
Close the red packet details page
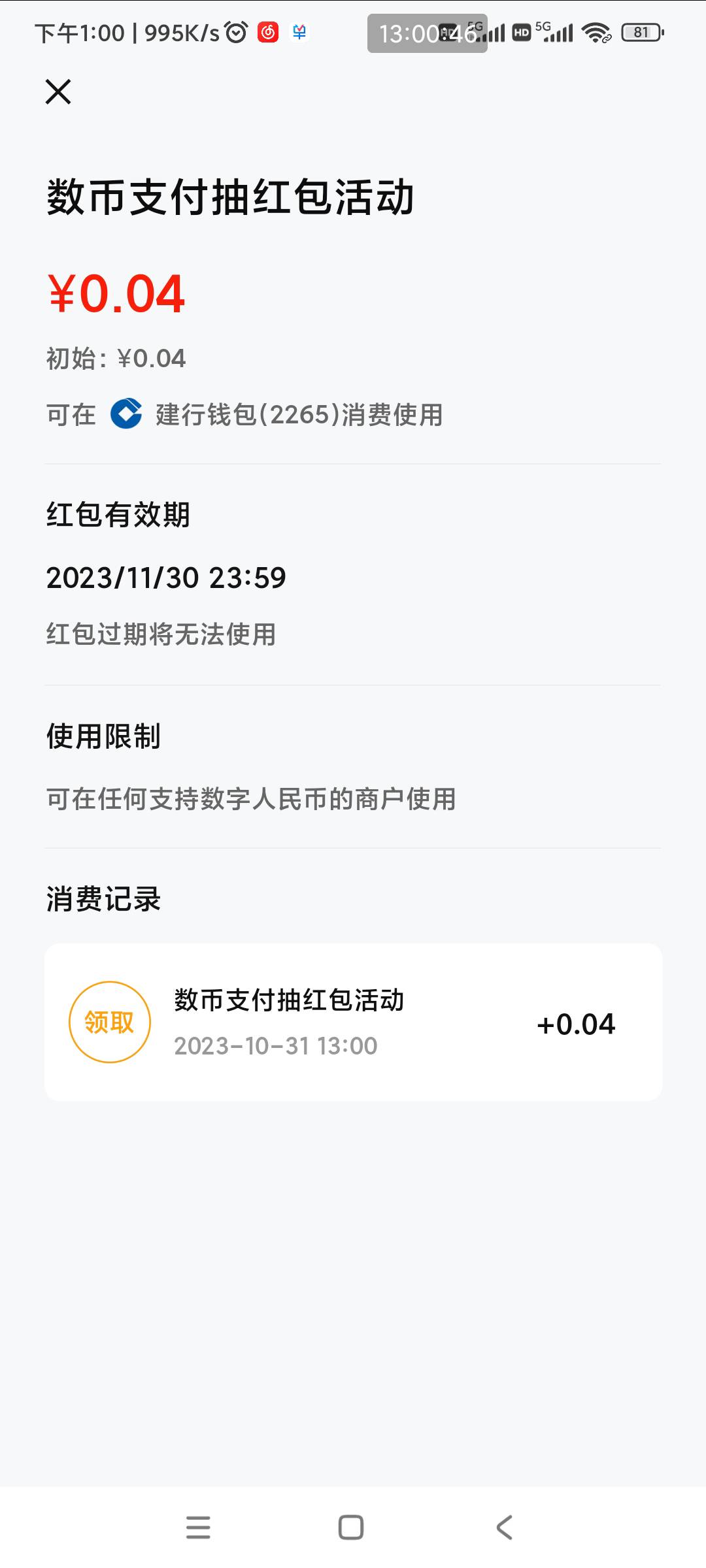58,91
